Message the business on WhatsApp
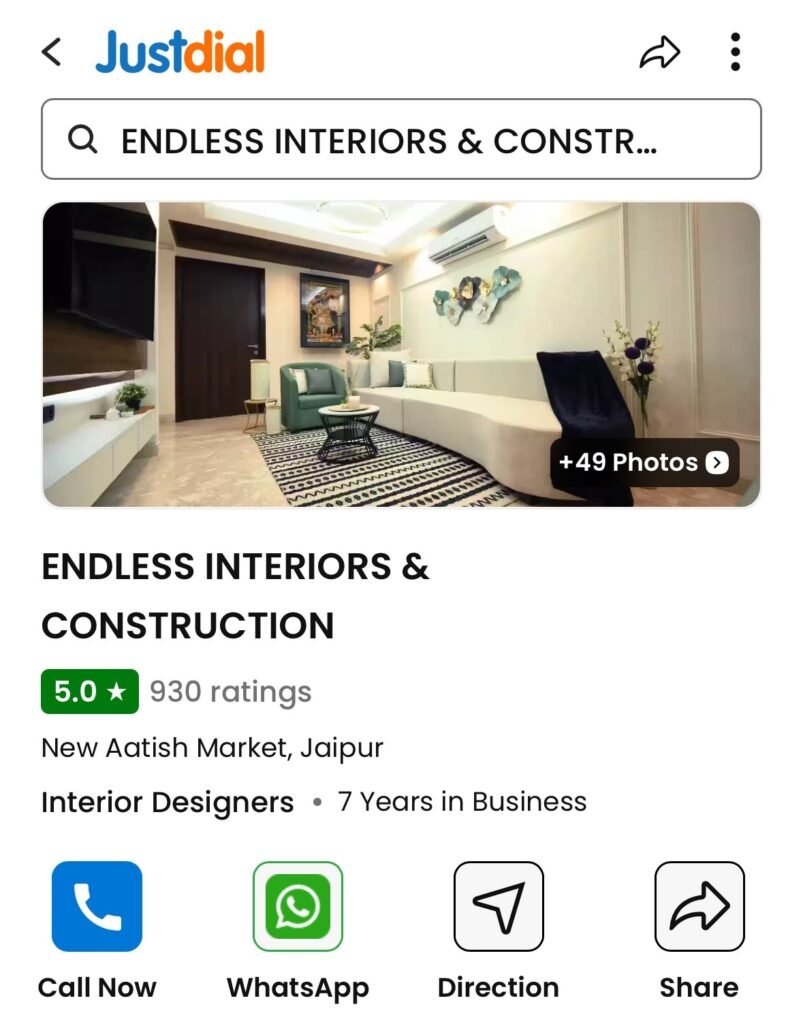 pos(298,906)
